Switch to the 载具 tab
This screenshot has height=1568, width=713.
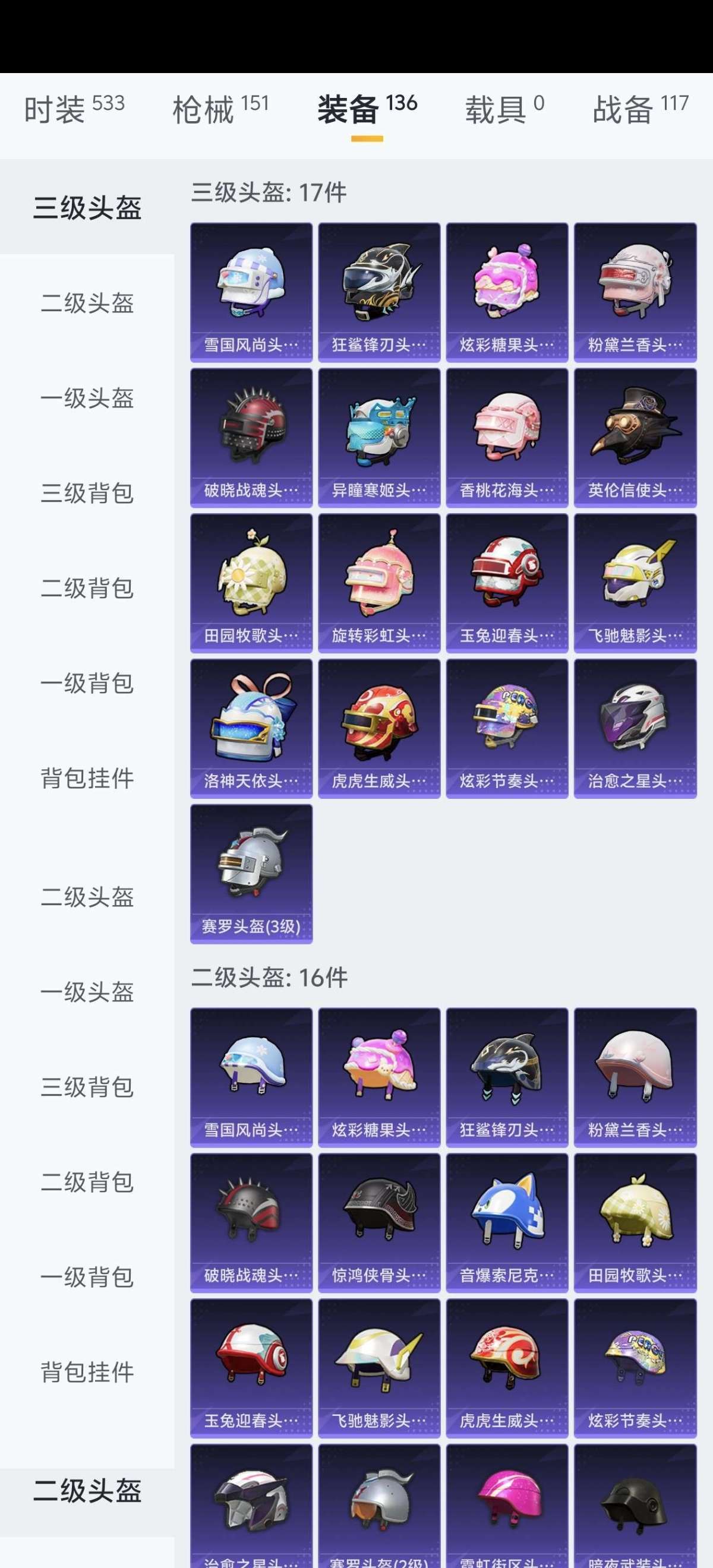coord(504,109)
